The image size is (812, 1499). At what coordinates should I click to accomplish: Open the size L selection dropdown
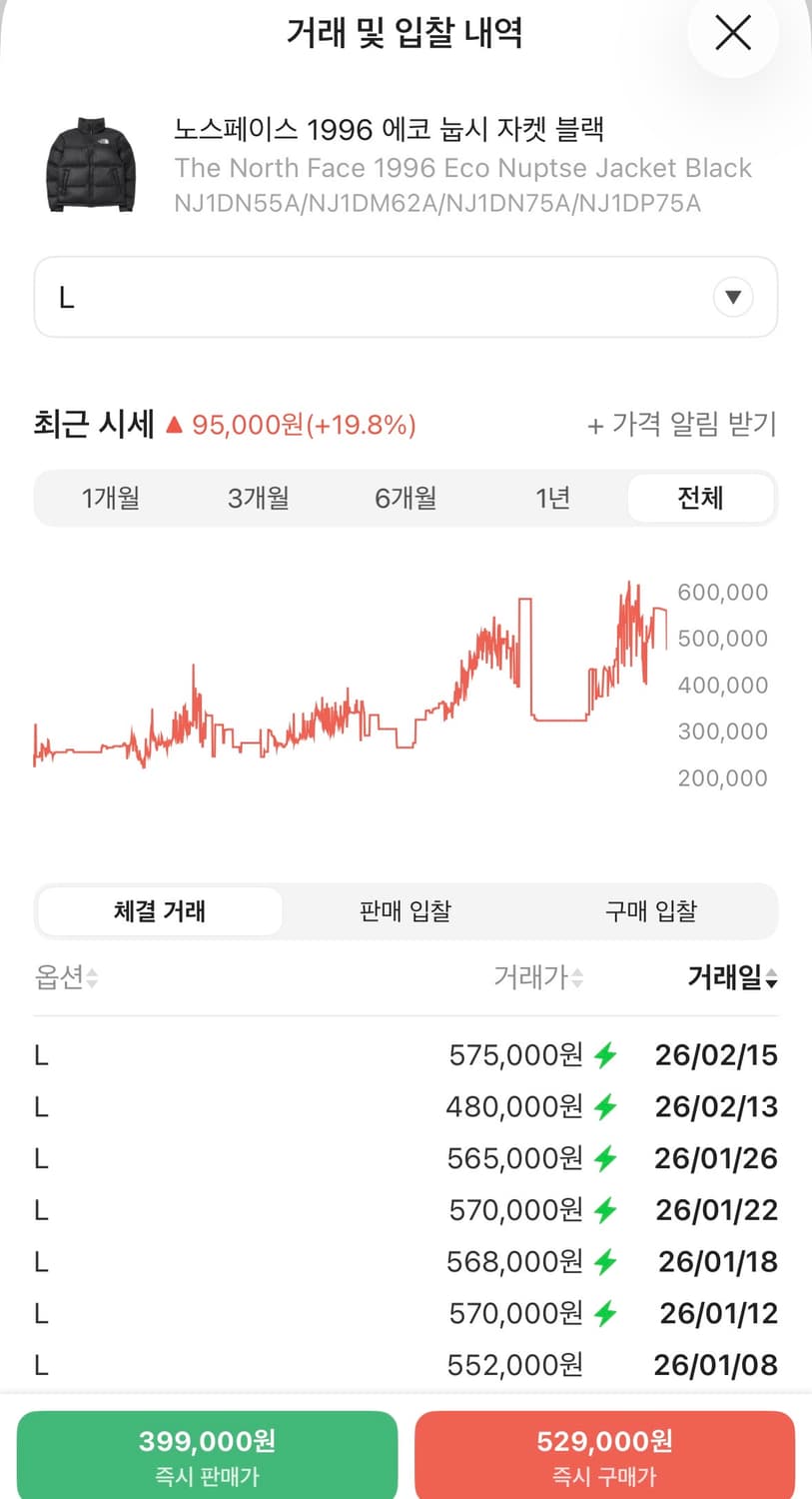pos(732,297)
